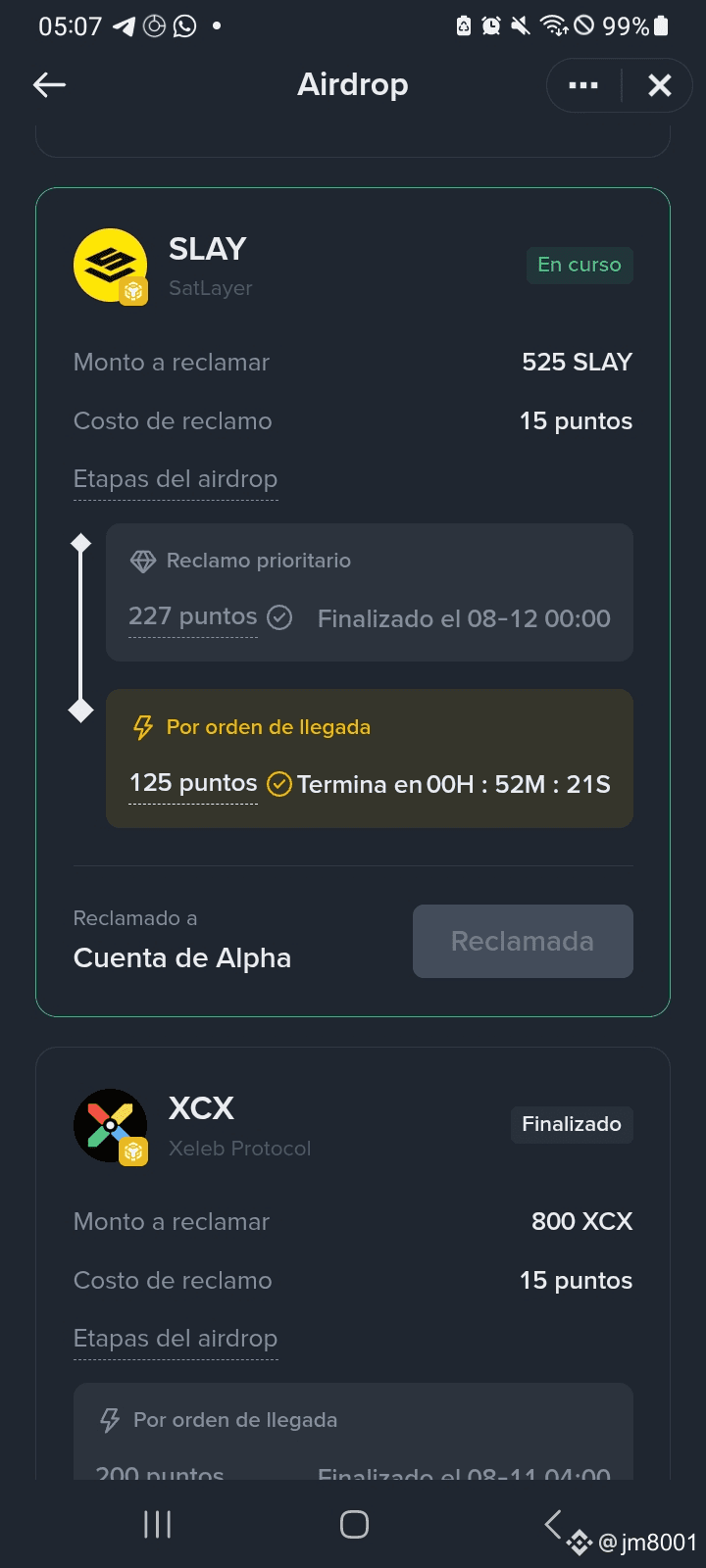The width and height of the screenshot is (706, 1568).
Task: Close the Airdrop mini app
Action: (660, 85)
